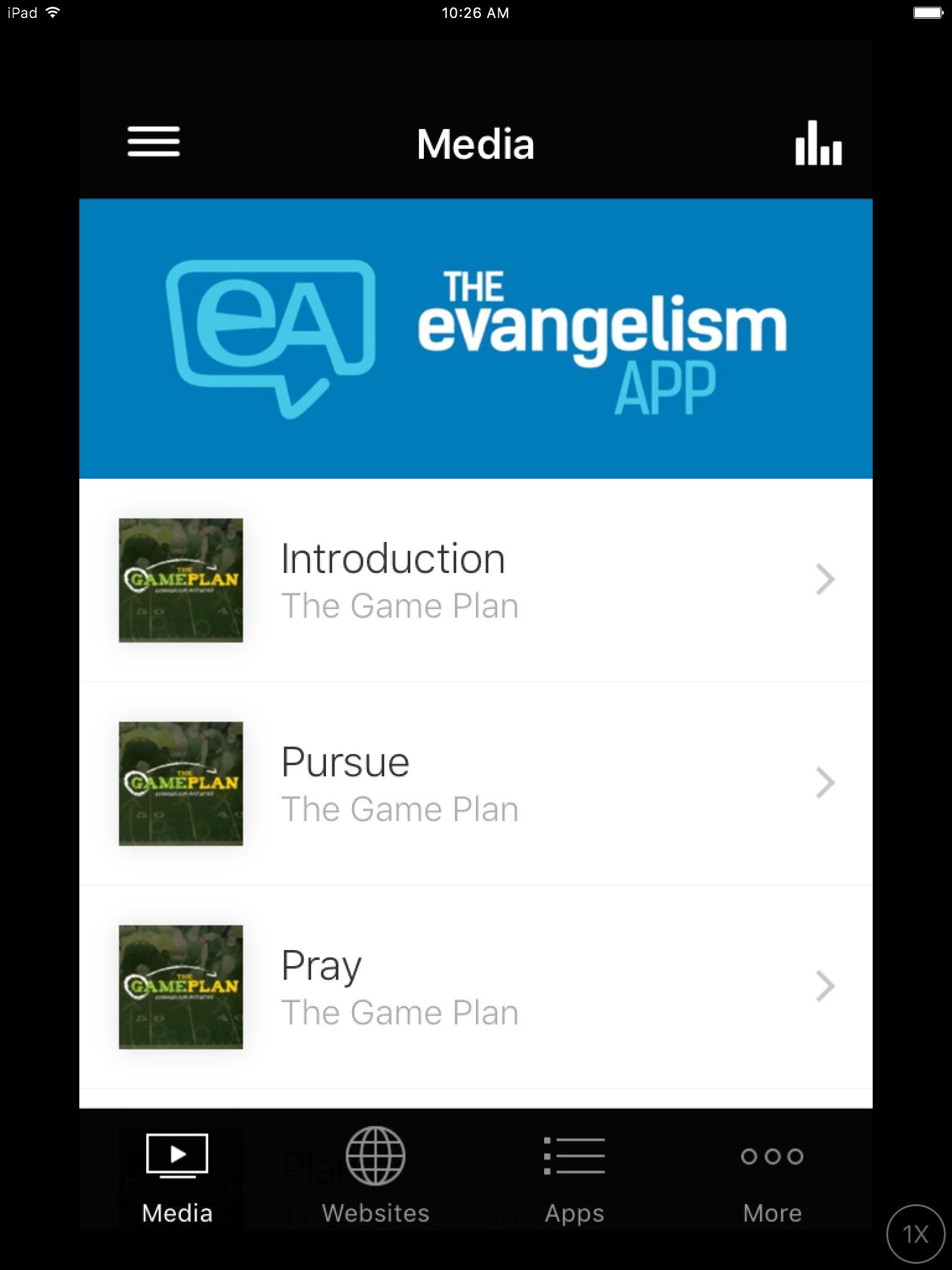The image size is (952, 1270).
Task: Open the Introduction episode
Action: [476, 580]
